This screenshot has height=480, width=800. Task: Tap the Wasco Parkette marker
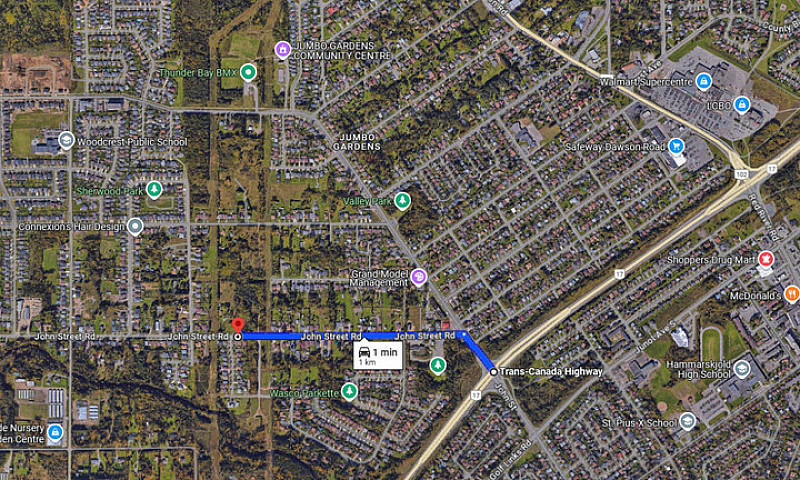point(348,391)
